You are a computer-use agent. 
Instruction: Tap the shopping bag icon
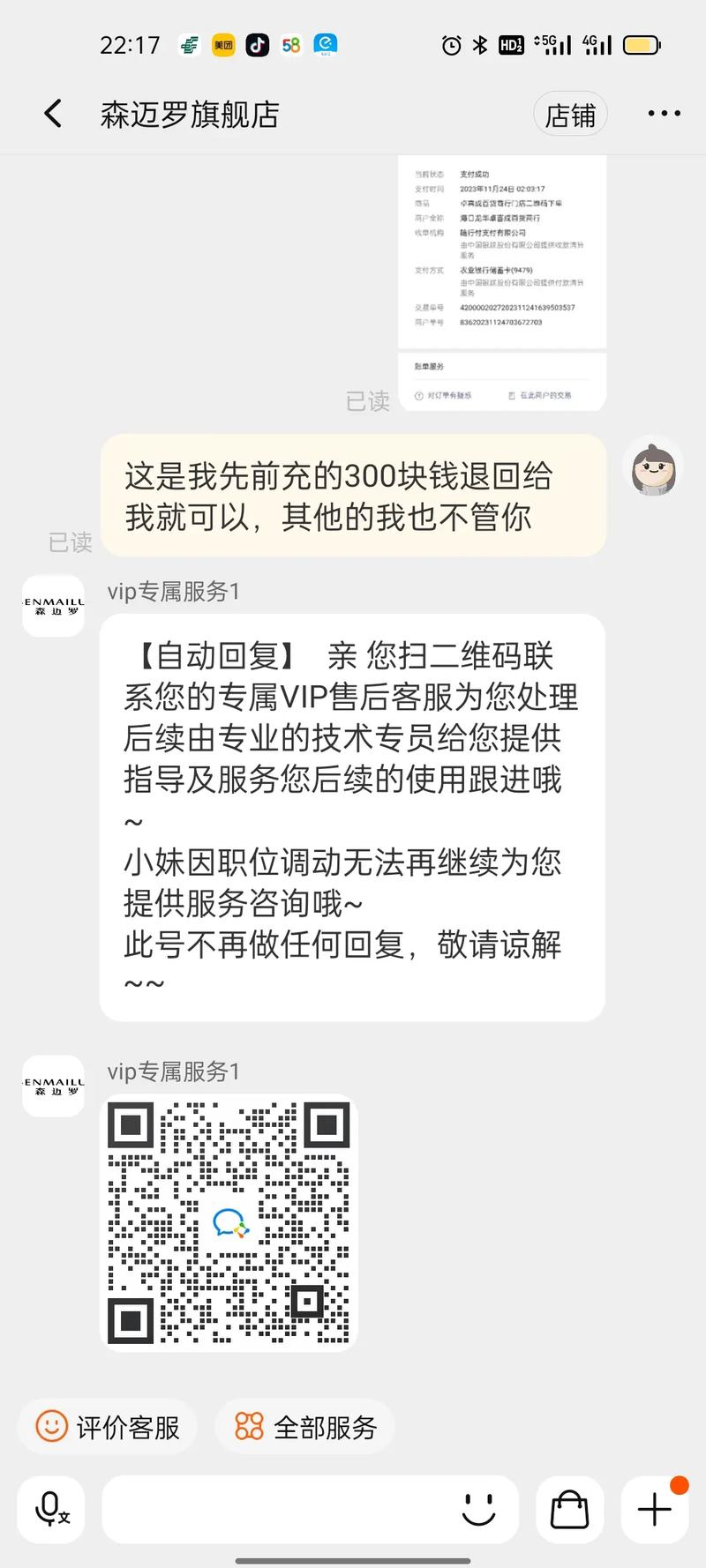click(x=569, y=1509)
